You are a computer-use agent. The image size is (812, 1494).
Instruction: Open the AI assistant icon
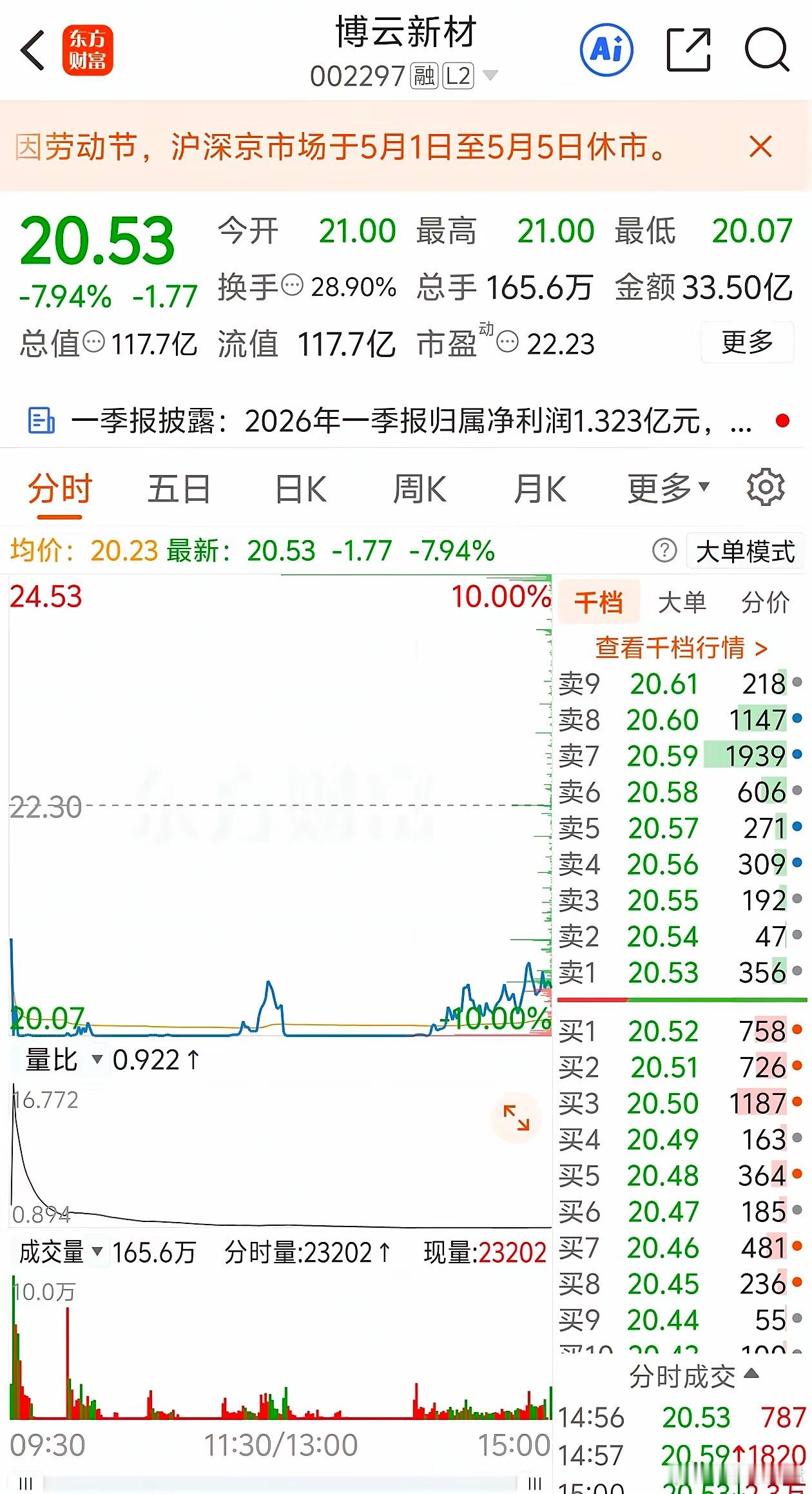click(x=606, y=48)
